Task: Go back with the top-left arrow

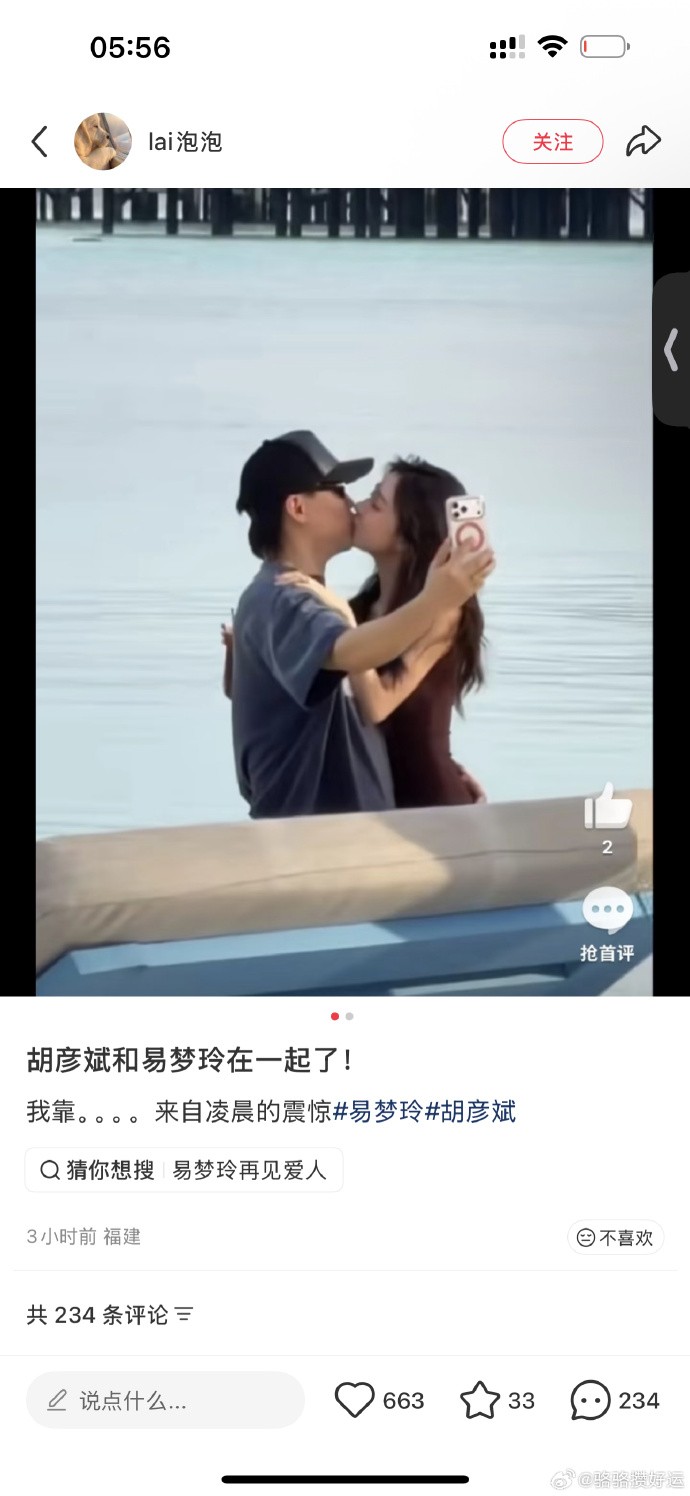Action: coord(40,142)
